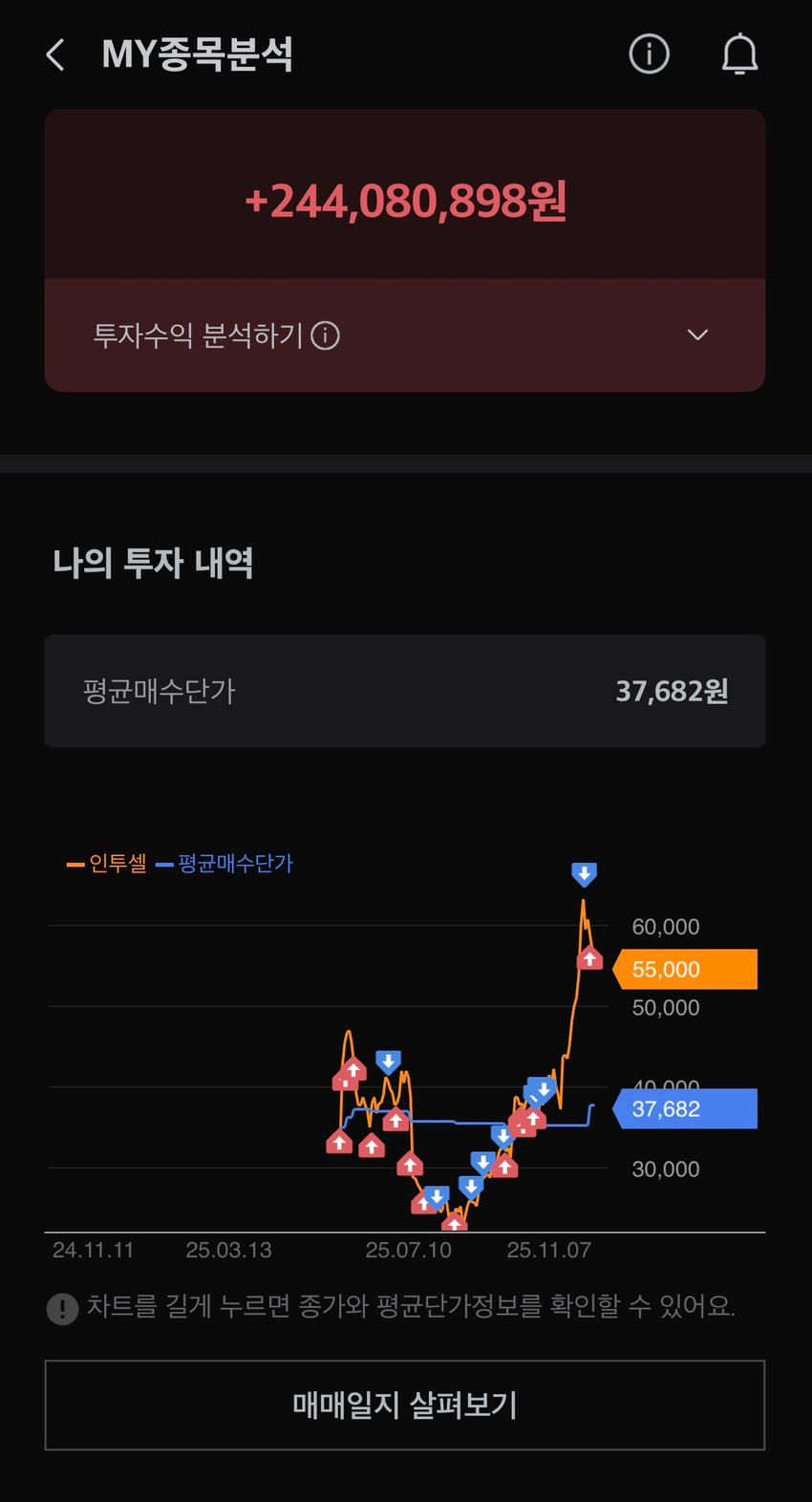Open the info icon in the header
The height and width of the screenshot is (1502, 812).
tap(649, 54)
